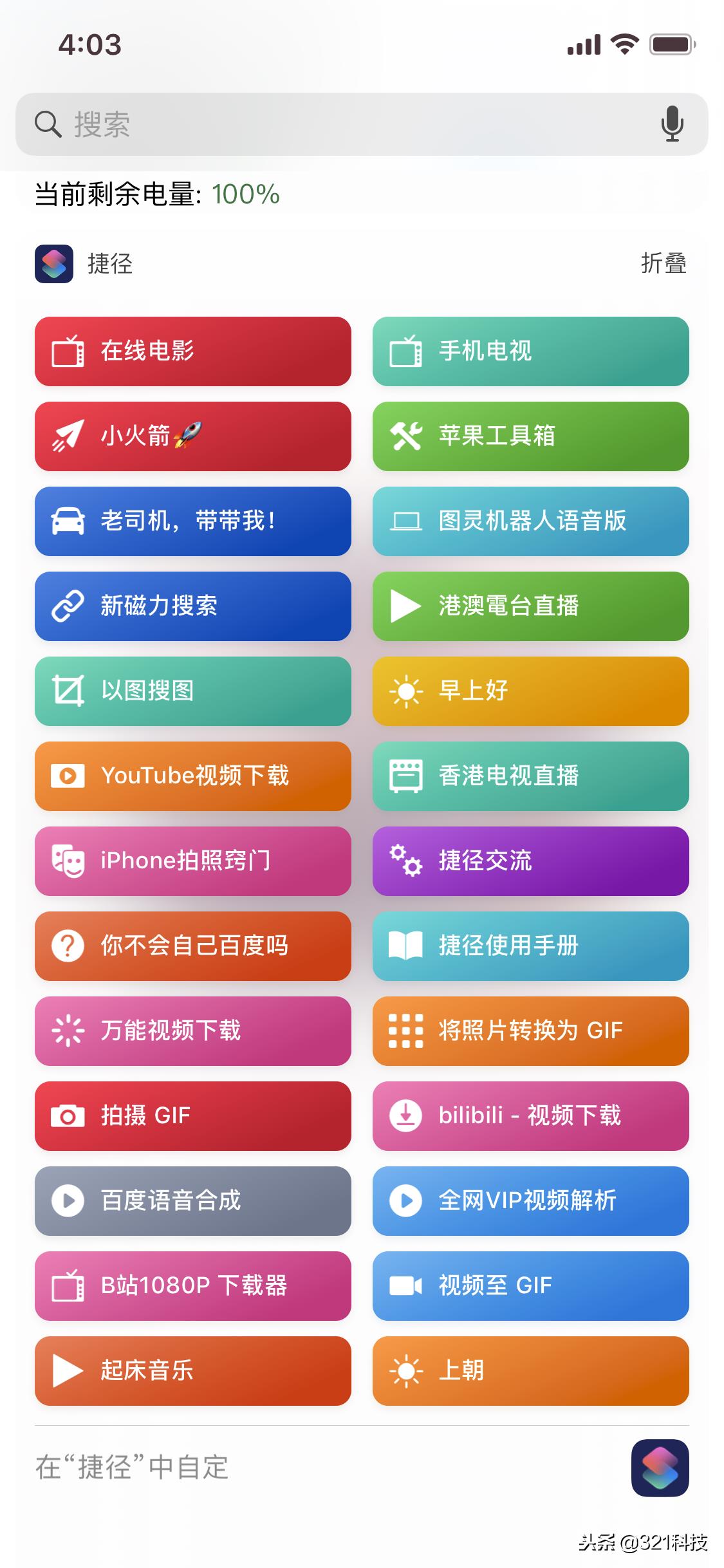Play 港澳電台直播 shortcut
Screen dimensions: 724x1568
coord(531,606)
